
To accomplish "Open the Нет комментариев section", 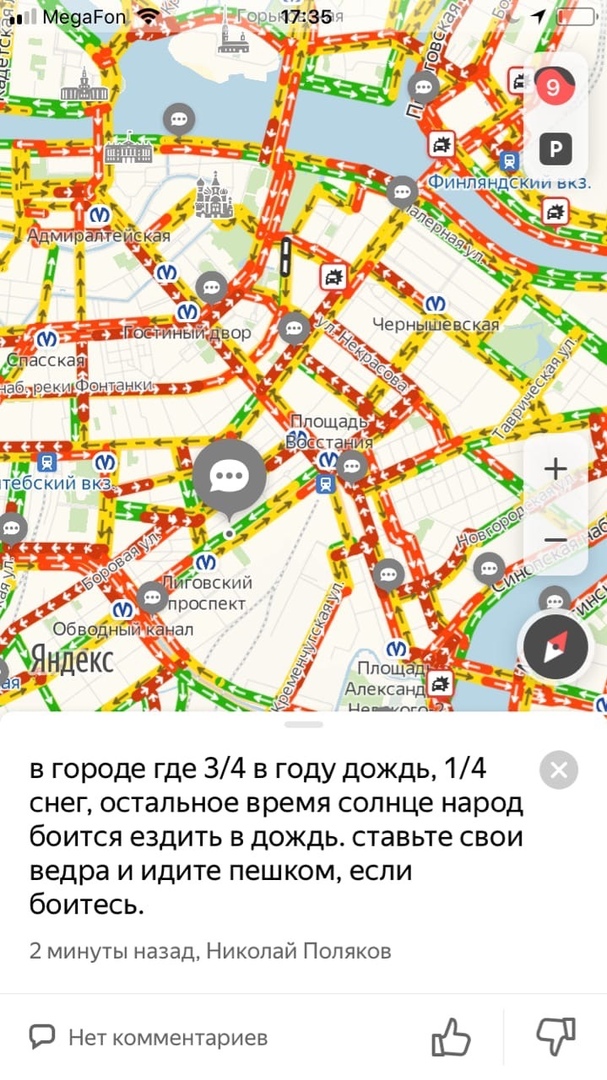I will (150, 1038).
